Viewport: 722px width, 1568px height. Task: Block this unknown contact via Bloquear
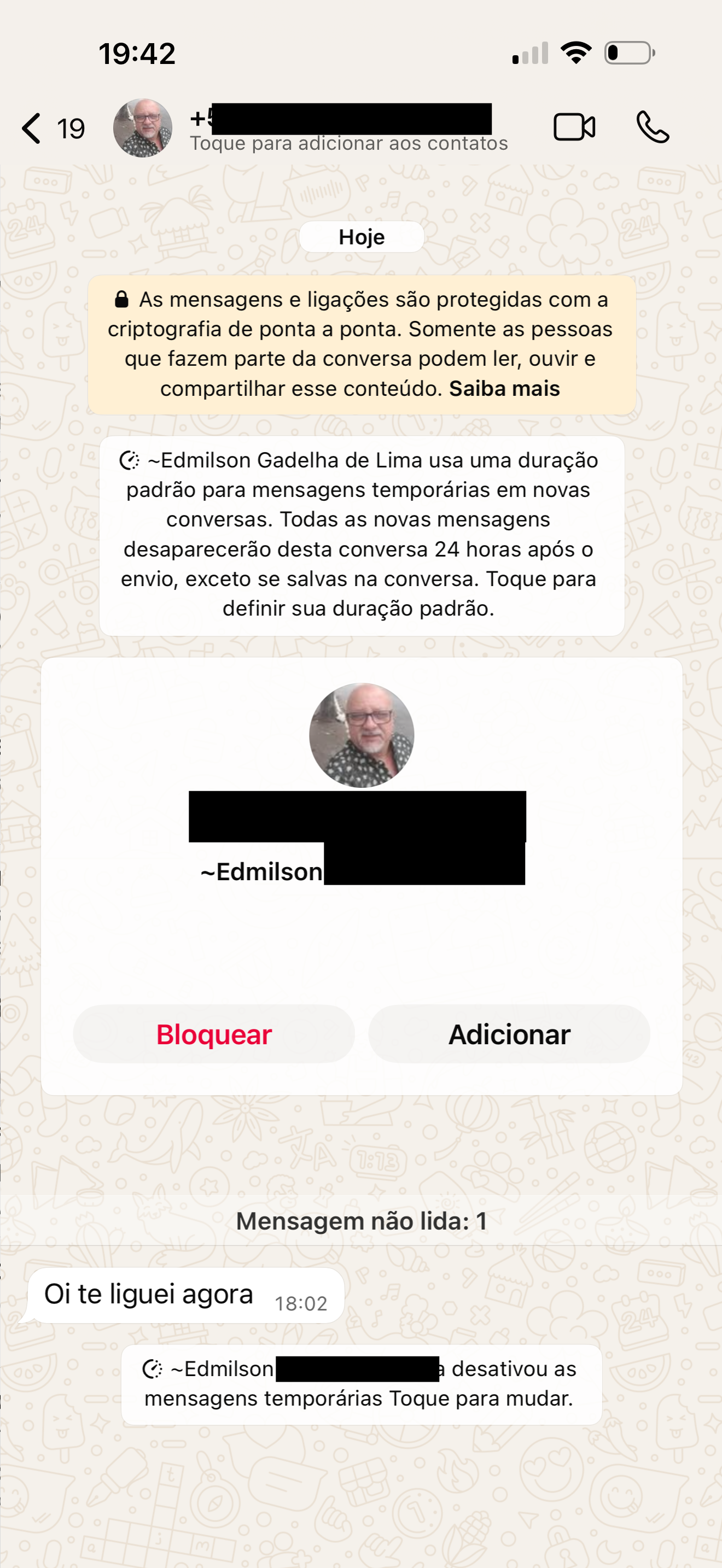(214, 1034)
